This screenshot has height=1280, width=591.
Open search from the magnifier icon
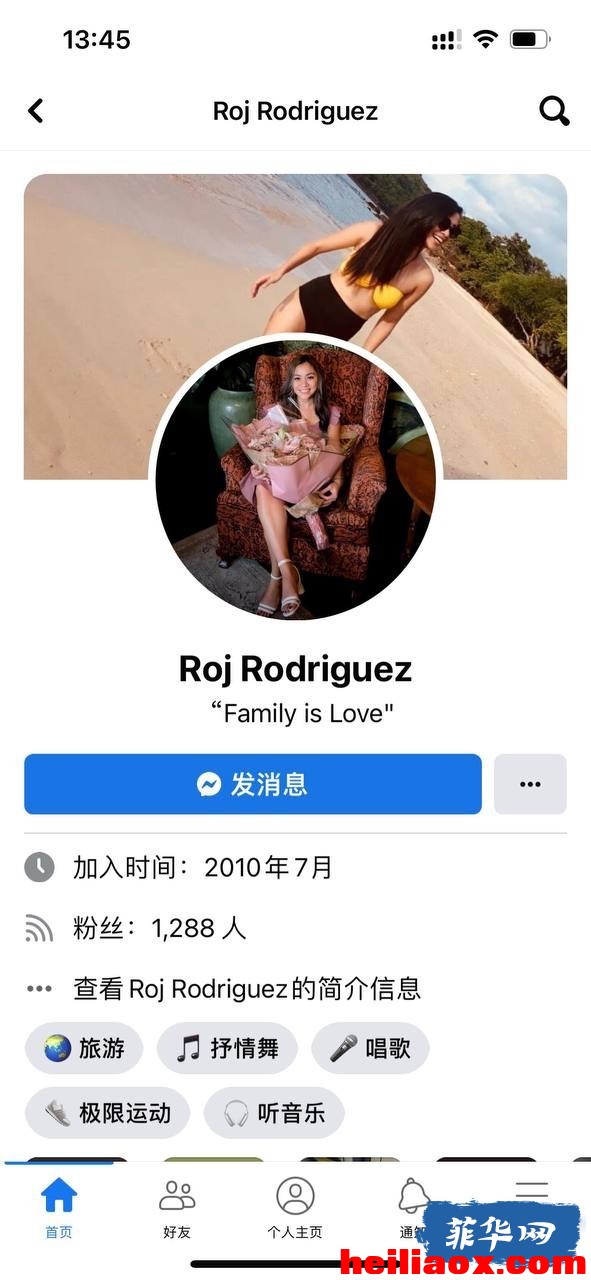[x=554, y=111]
